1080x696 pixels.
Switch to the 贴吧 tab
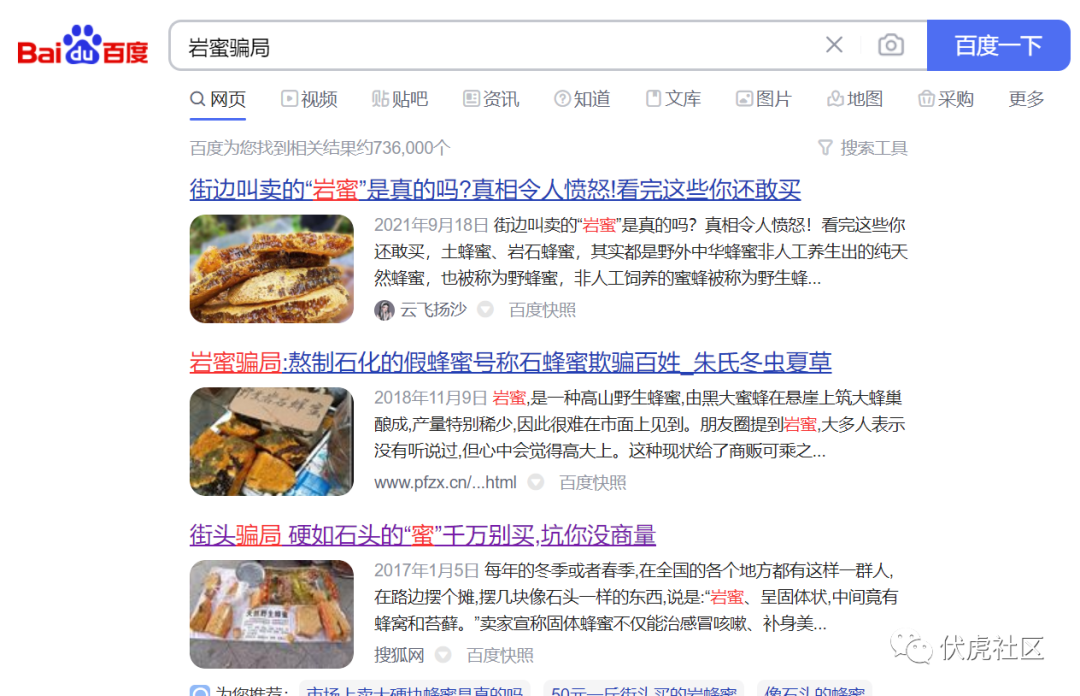point(400,99)
